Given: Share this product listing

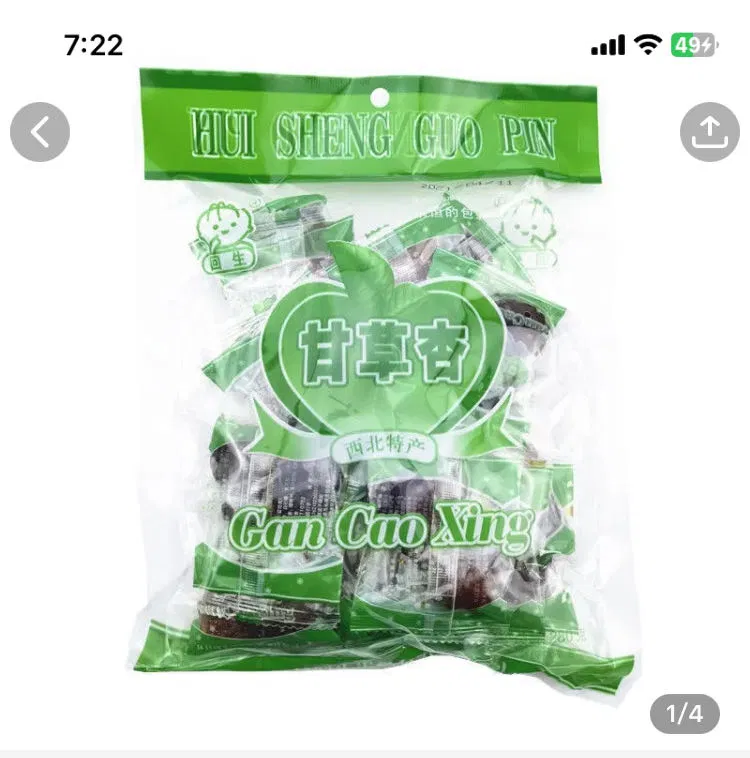Looking at the screenshot, I should 709,132.
